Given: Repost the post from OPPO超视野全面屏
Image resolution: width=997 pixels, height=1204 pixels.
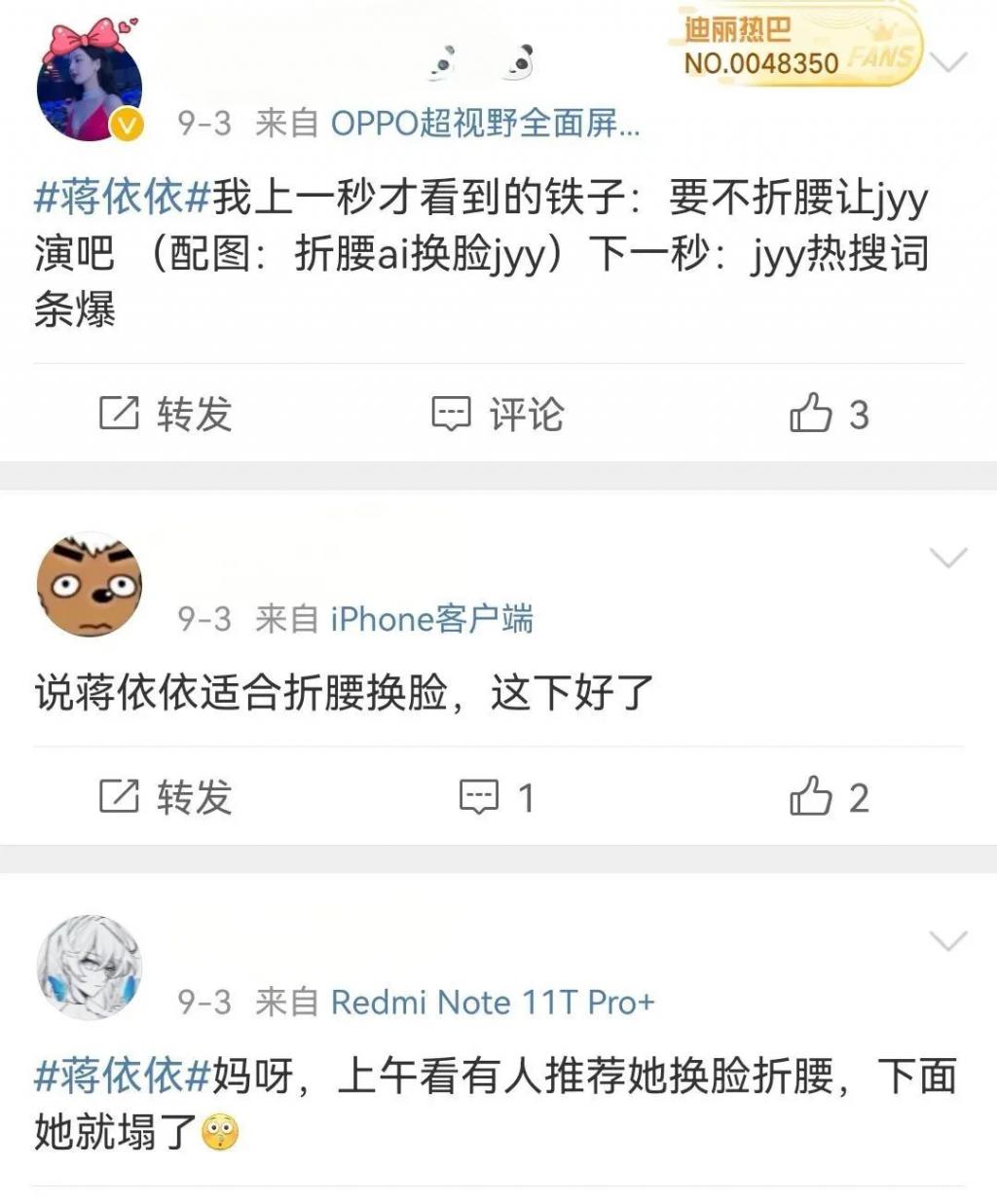Looking at the screenshot, I should (x=166, y=415).
